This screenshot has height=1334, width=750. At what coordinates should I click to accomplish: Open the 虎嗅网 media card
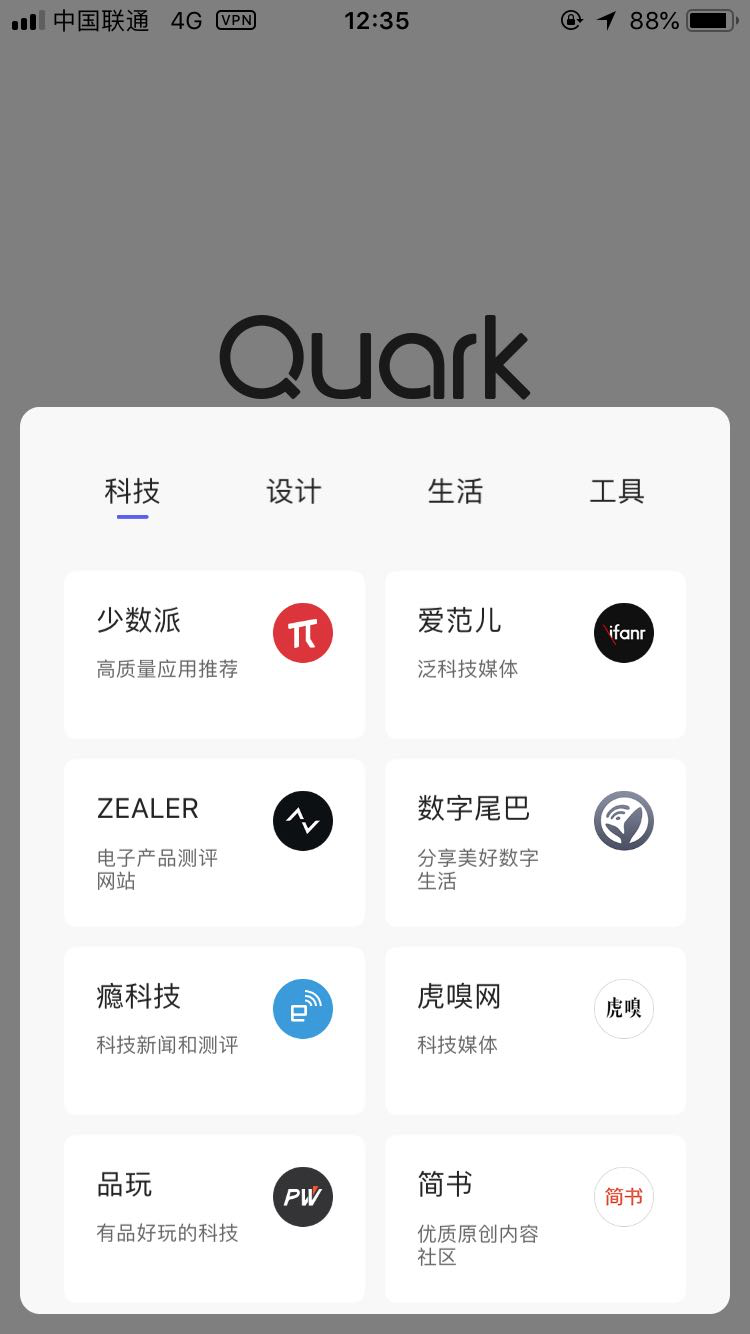pyautogui.click(x=535, y=1030)
